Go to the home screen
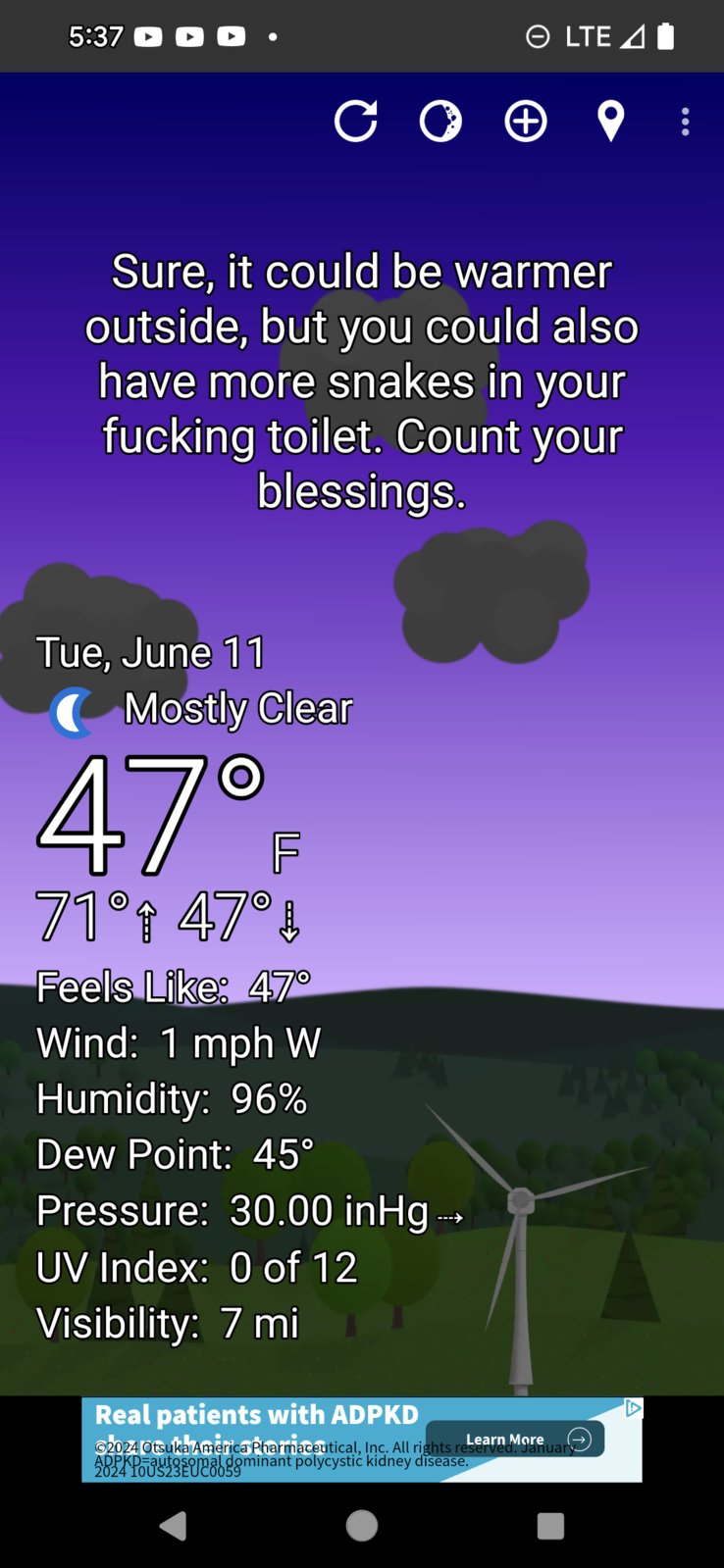 click(362, 1526)
